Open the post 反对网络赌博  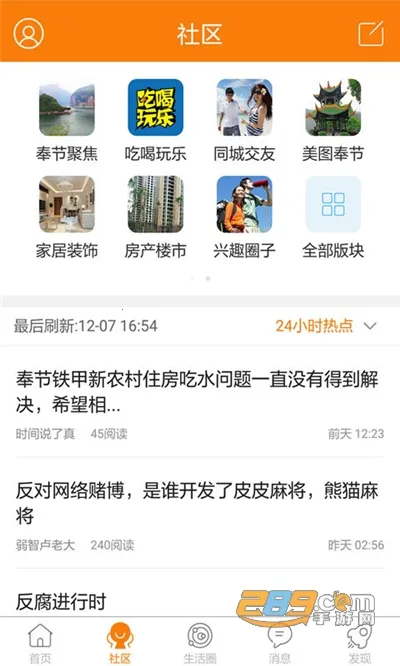click(200, 514)
